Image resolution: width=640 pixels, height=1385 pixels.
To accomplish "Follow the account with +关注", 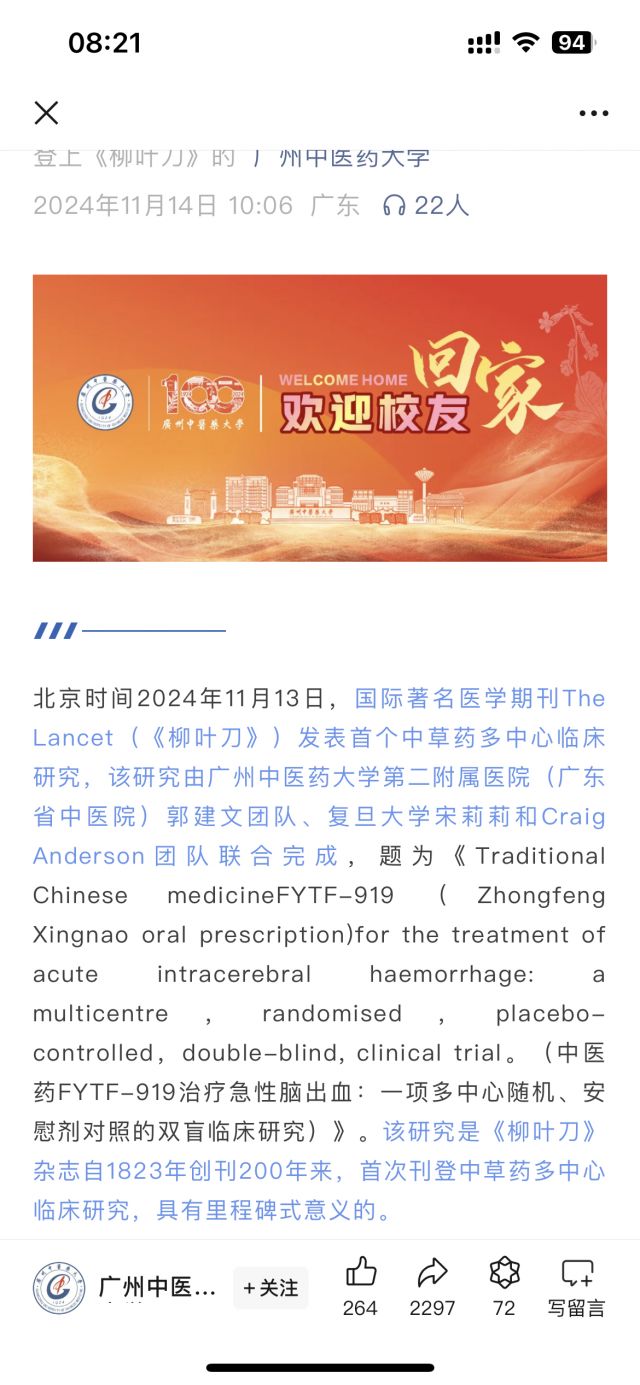I will click(271, 1288).
